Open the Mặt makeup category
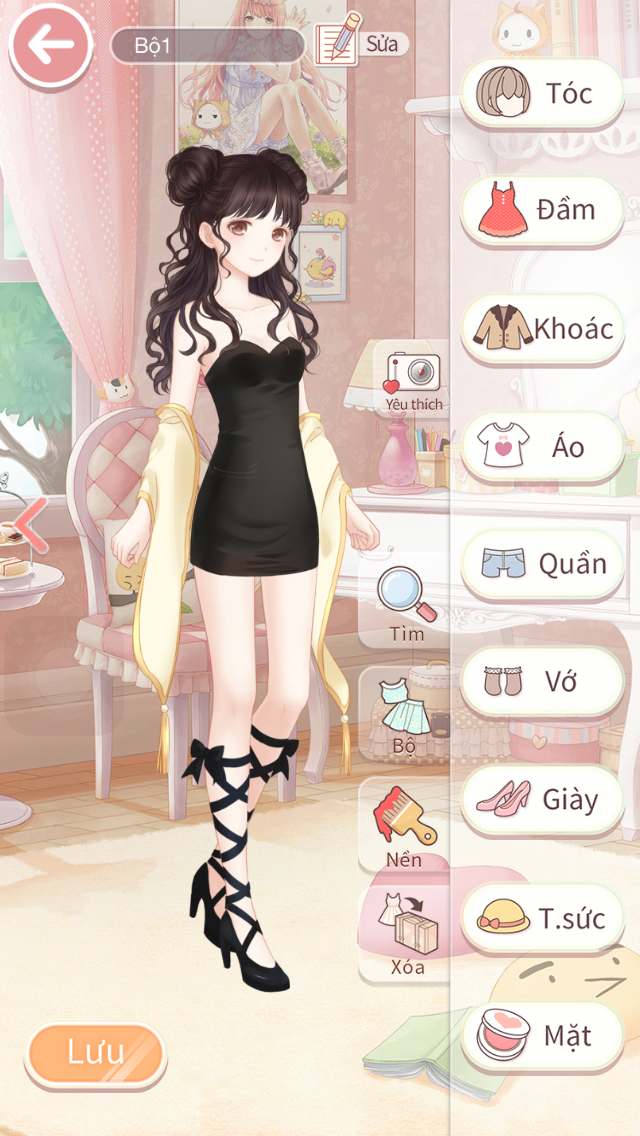 tap(542, 1036)
